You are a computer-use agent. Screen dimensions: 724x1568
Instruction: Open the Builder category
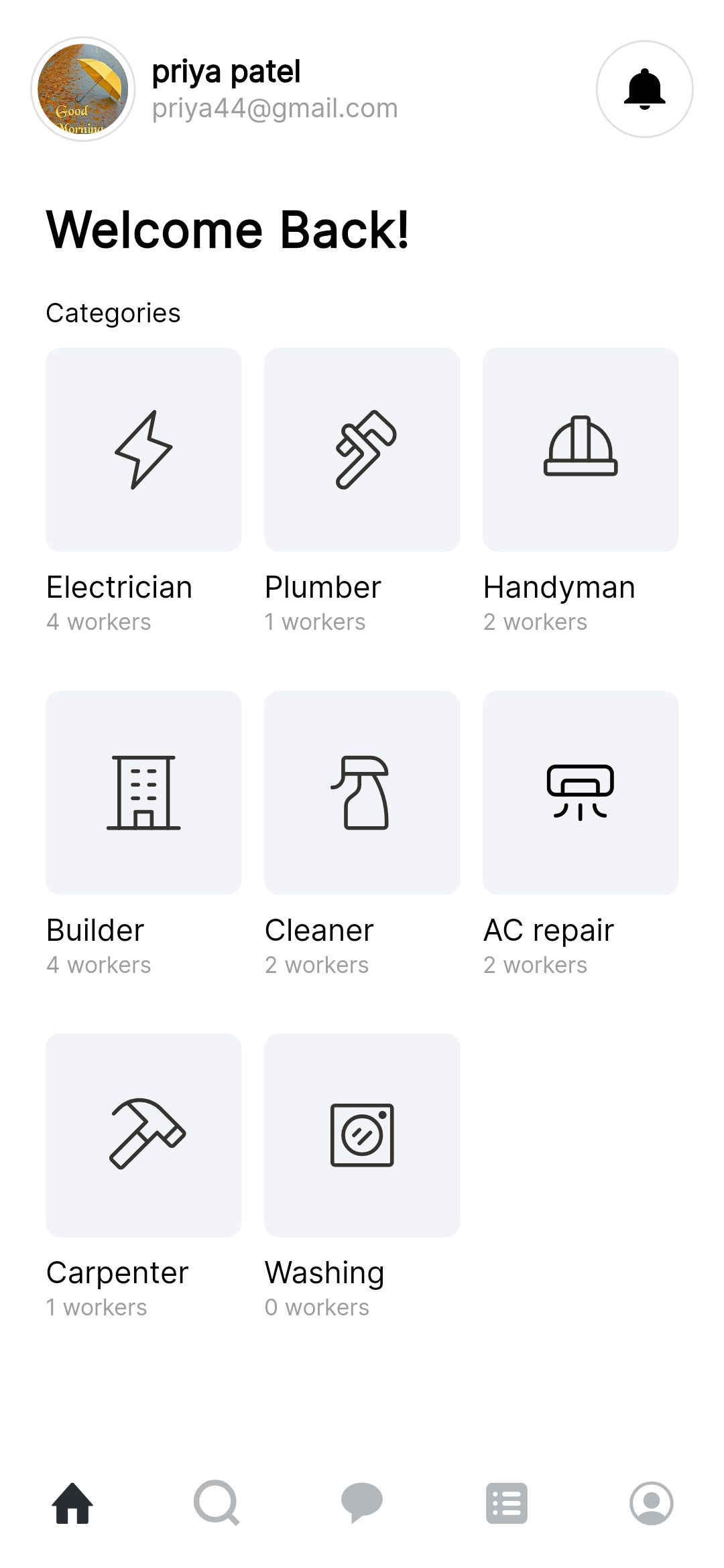click(x=143, y=793)
